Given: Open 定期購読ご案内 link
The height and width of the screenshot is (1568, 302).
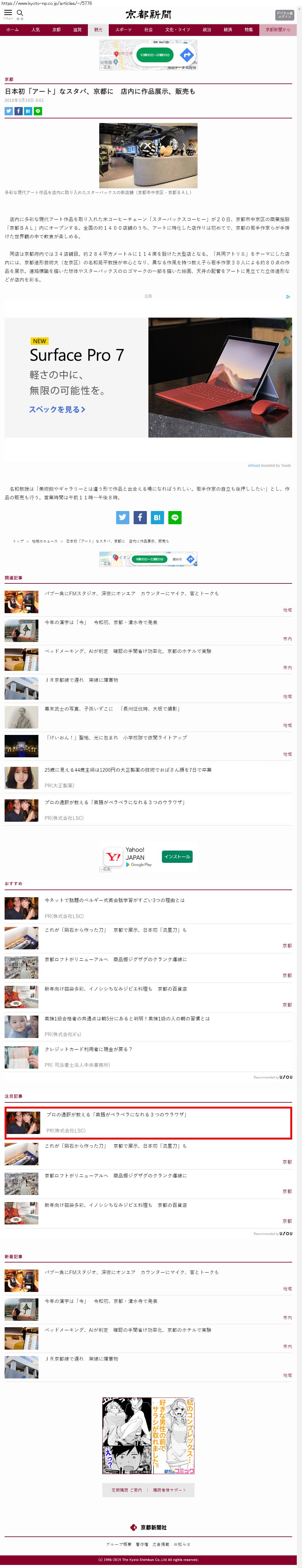Looking at the screenshot, I should pos(127,1489).
